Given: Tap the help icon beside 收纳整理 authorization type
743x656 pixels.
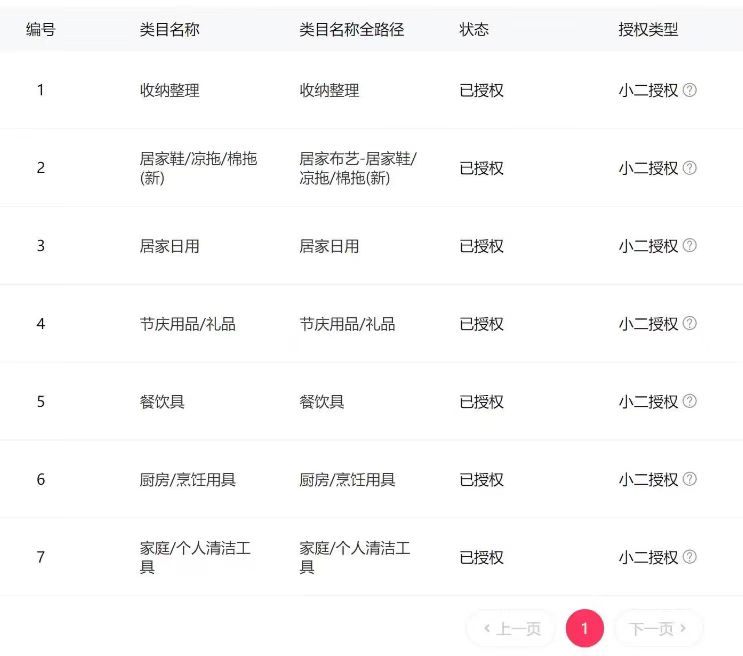Looking at the screenshot, I should pyautogui.click(x=689, y=90).
